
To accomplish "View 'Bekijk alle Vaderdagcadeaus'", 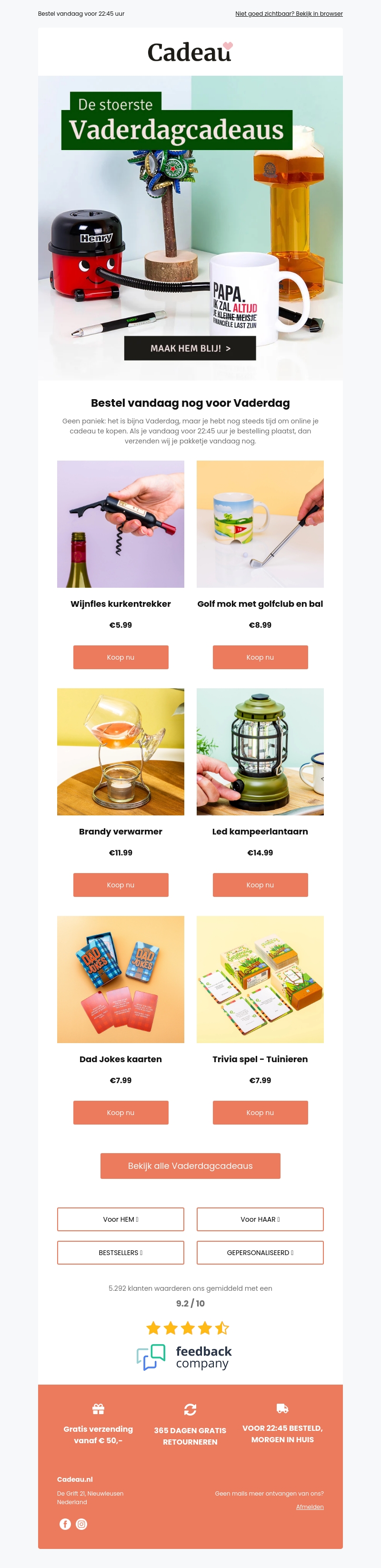I will 190,1166.
